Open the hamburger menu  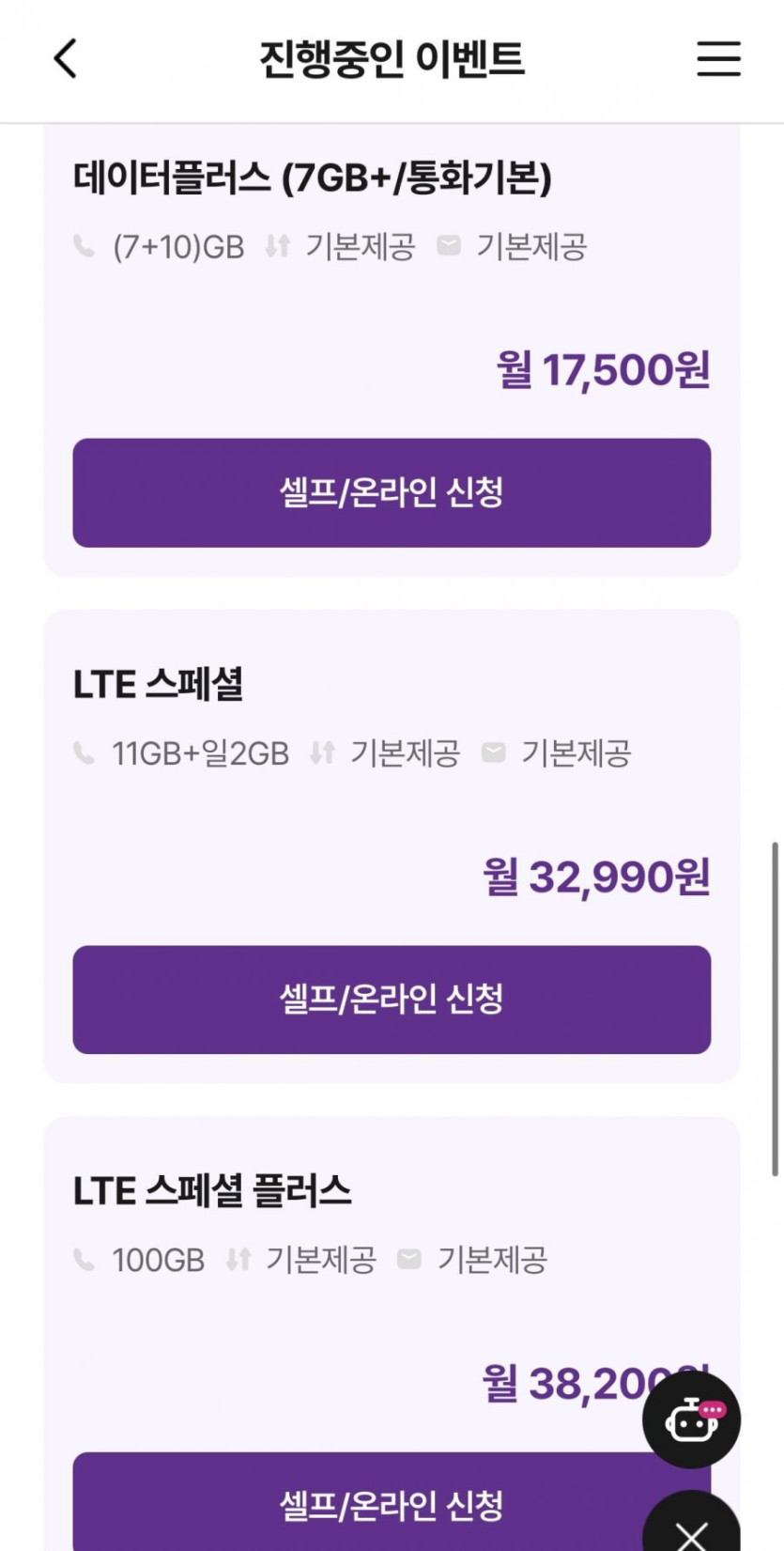tap(718, 59)
